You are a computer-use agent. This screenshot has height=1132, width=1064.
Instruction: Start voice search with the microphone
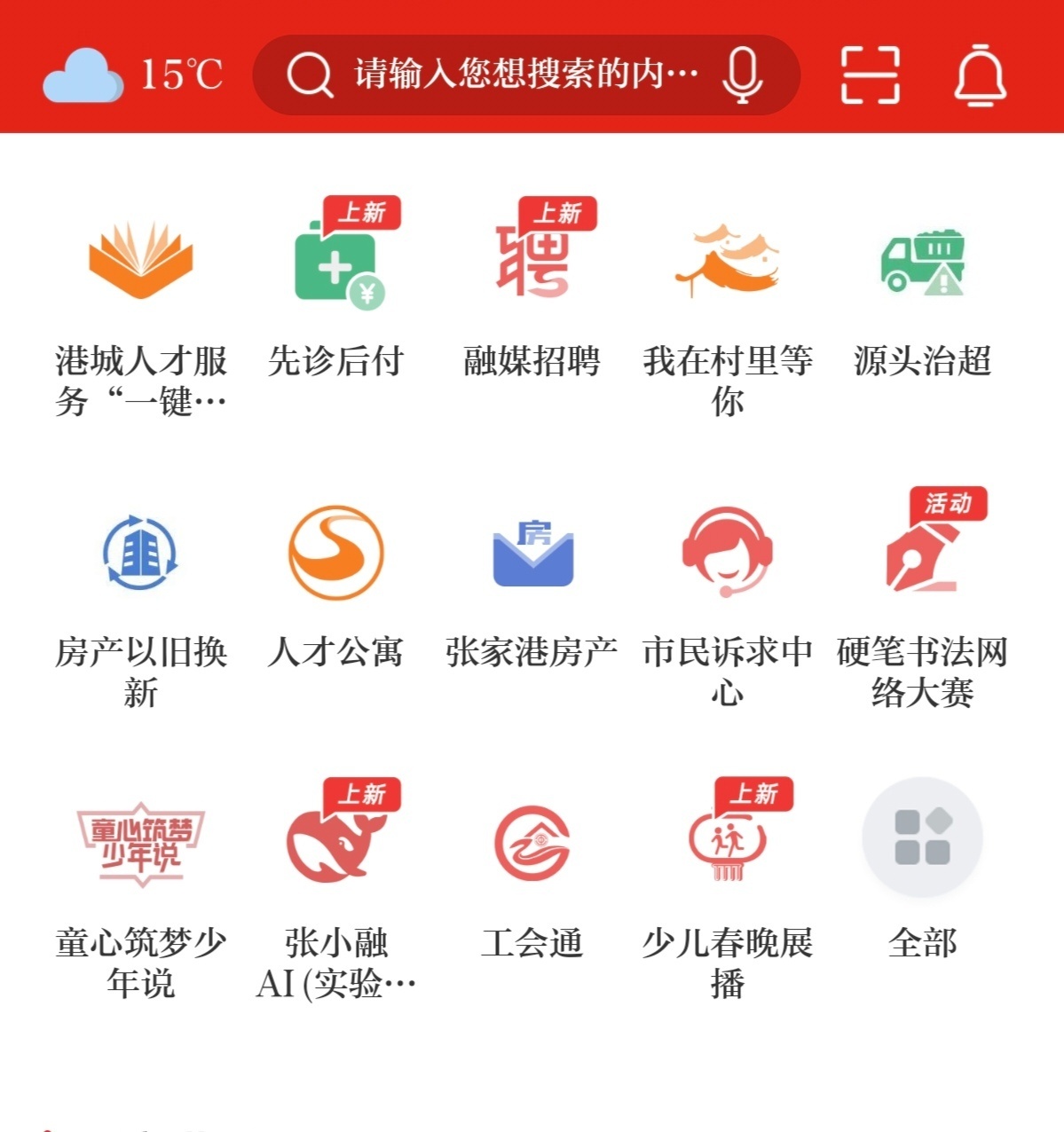[742, 75]
